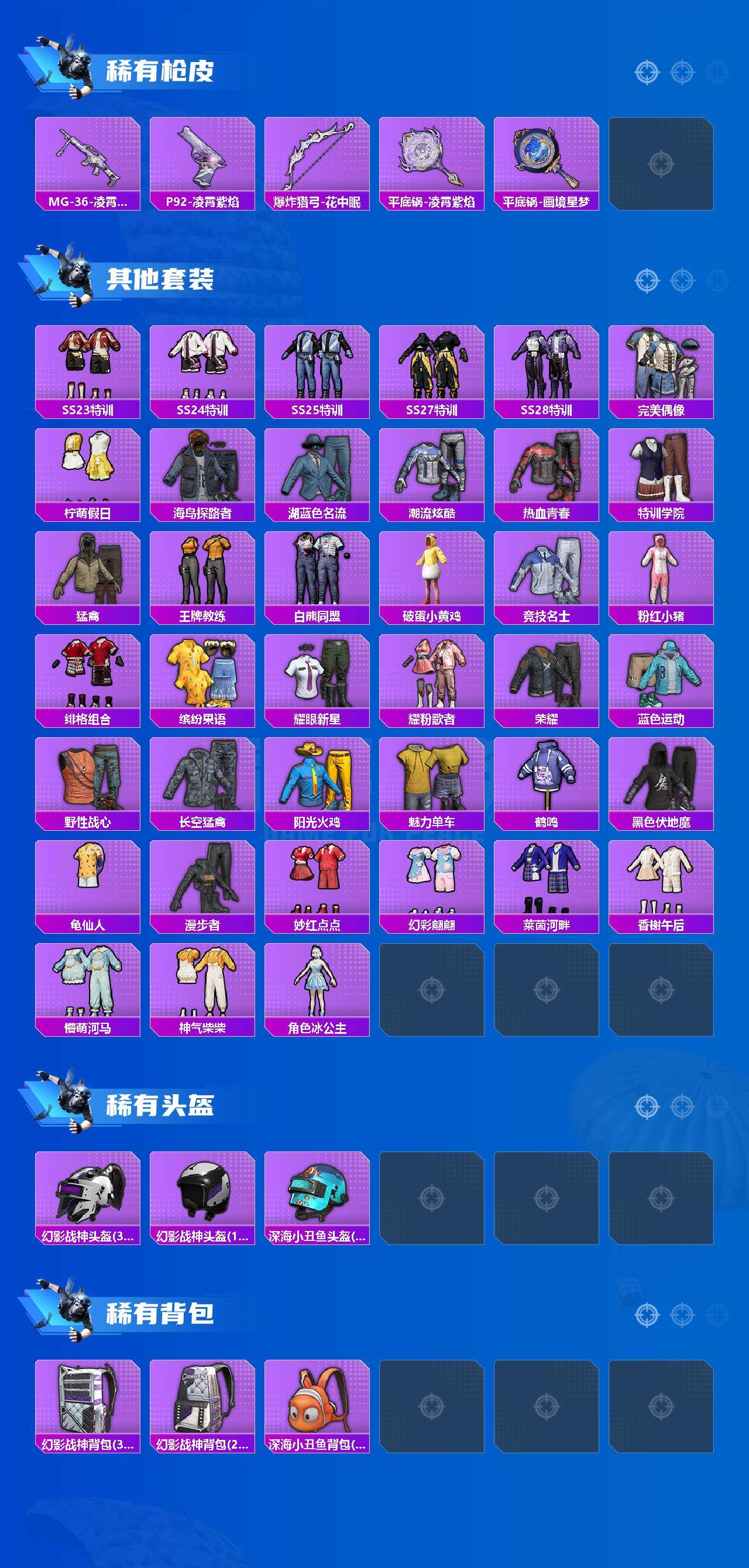The image size is (749, 1568).
Task: View the P92-凌霄紫焰 pistol skin
Action: pyautogui.click(x=204, y=160)
